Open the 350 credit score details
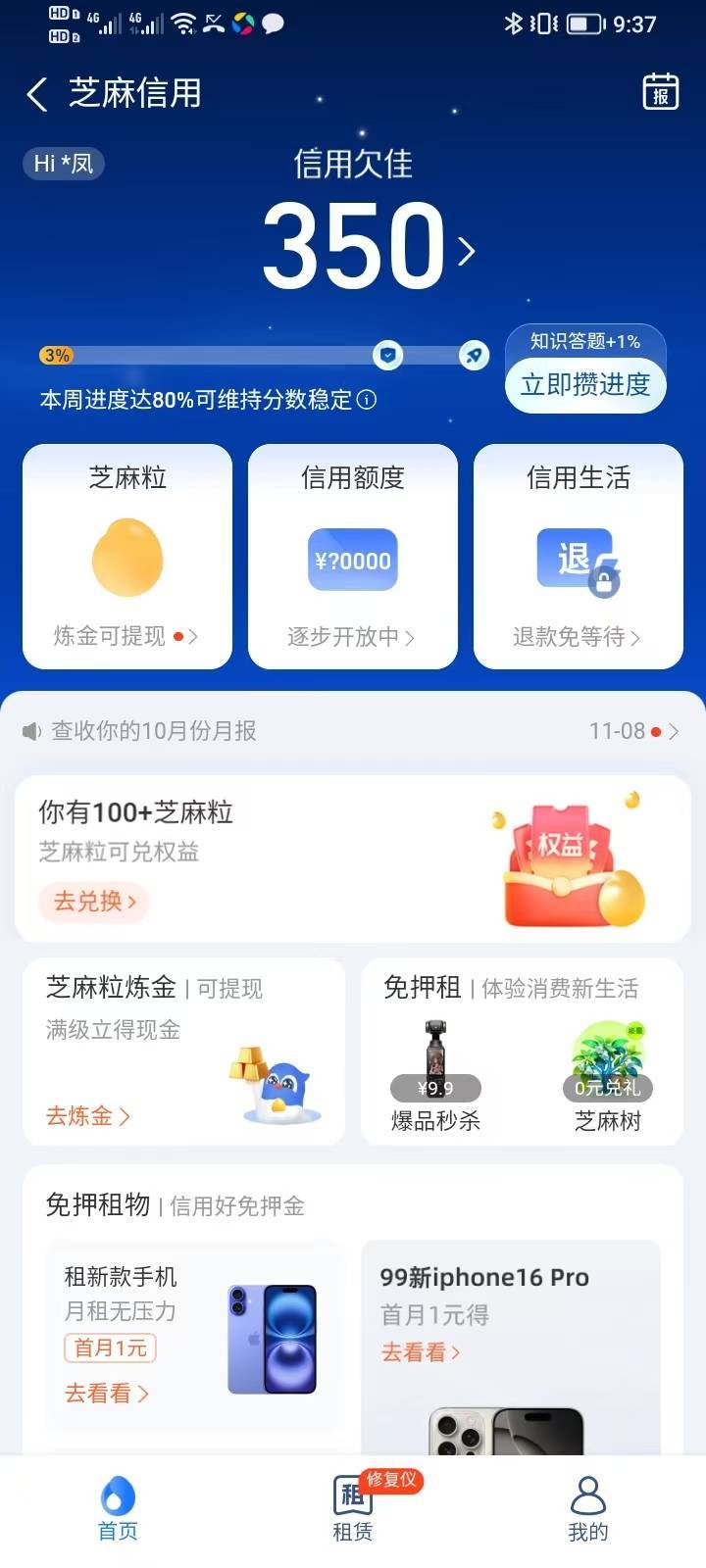Image resolution: width=706 pixels, height=1568 pixels. (x=368, y=247)
